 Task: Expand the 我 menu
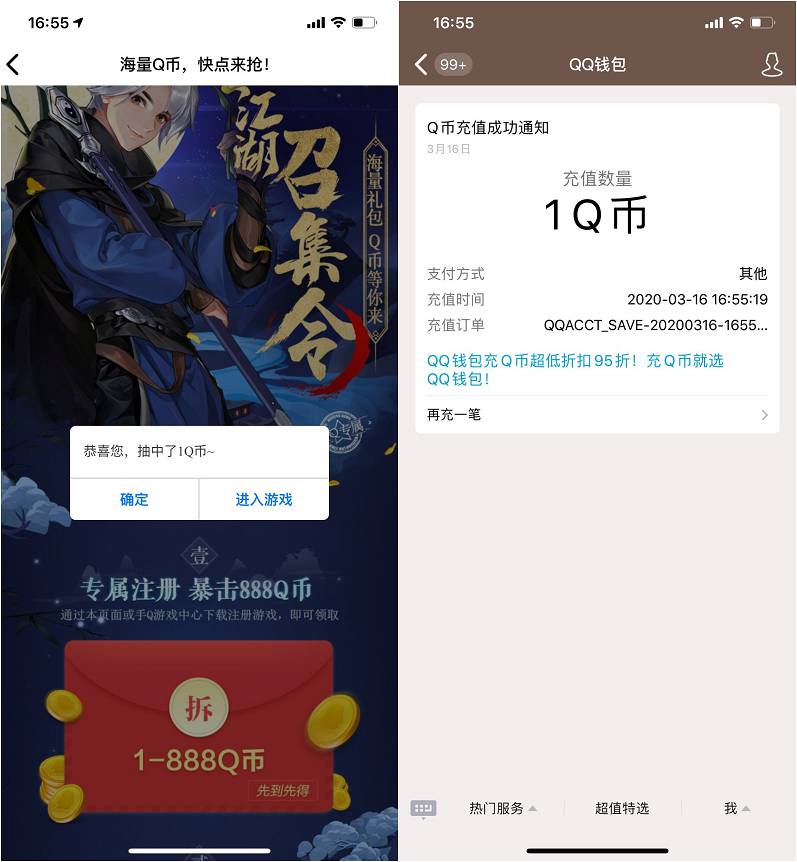737,808
